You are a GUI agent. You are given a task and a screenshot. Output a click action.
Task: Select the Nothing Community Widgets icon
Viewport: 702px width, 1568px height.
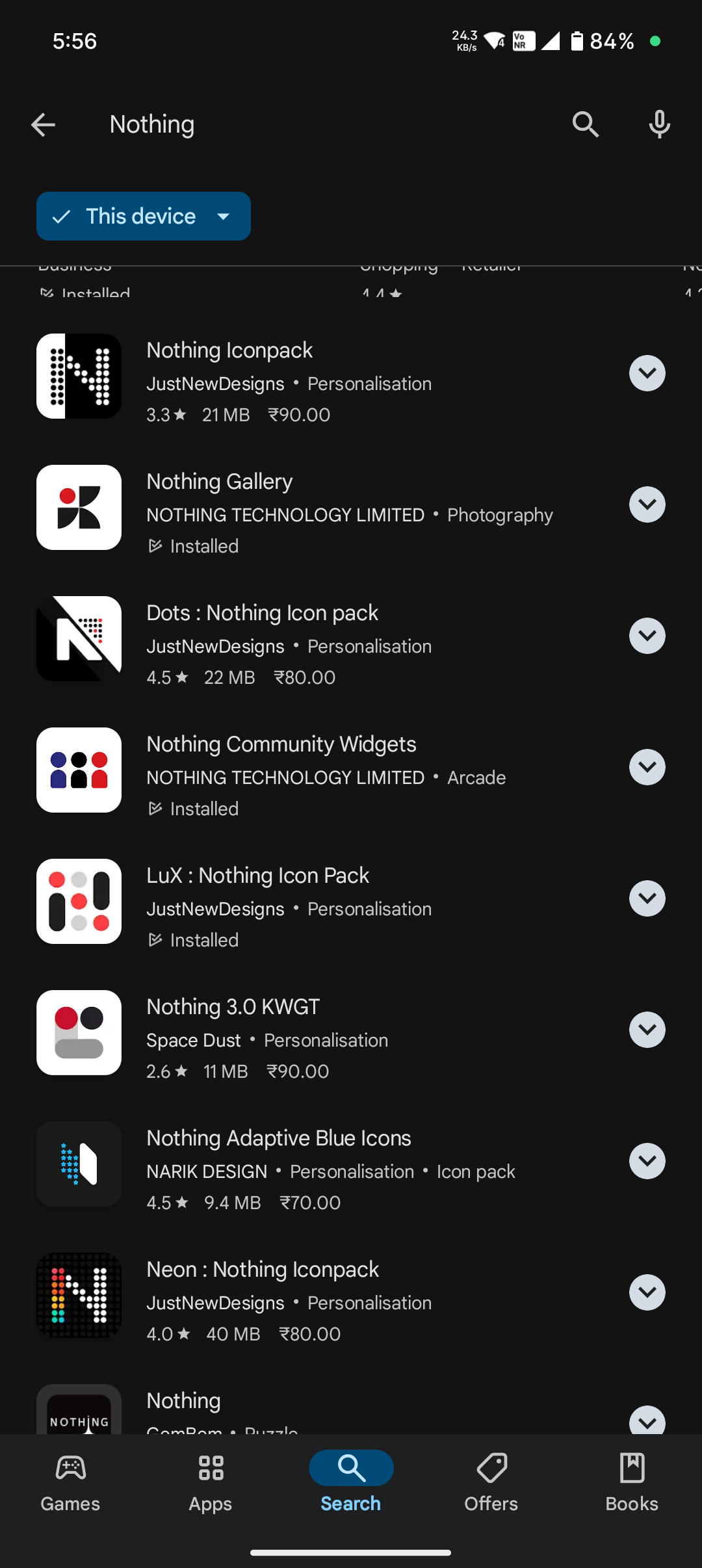[78, 770]
